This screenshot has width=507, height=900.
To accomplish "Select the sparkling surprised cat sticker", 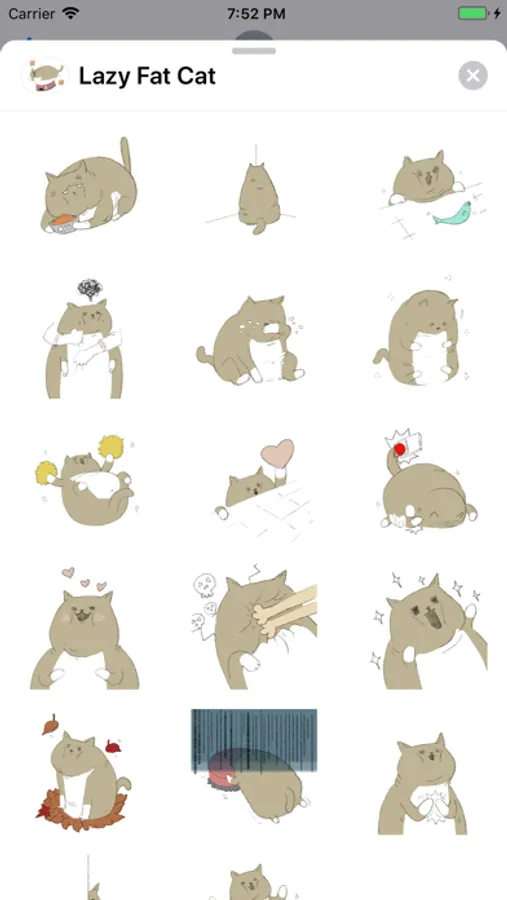I will 428,630.
